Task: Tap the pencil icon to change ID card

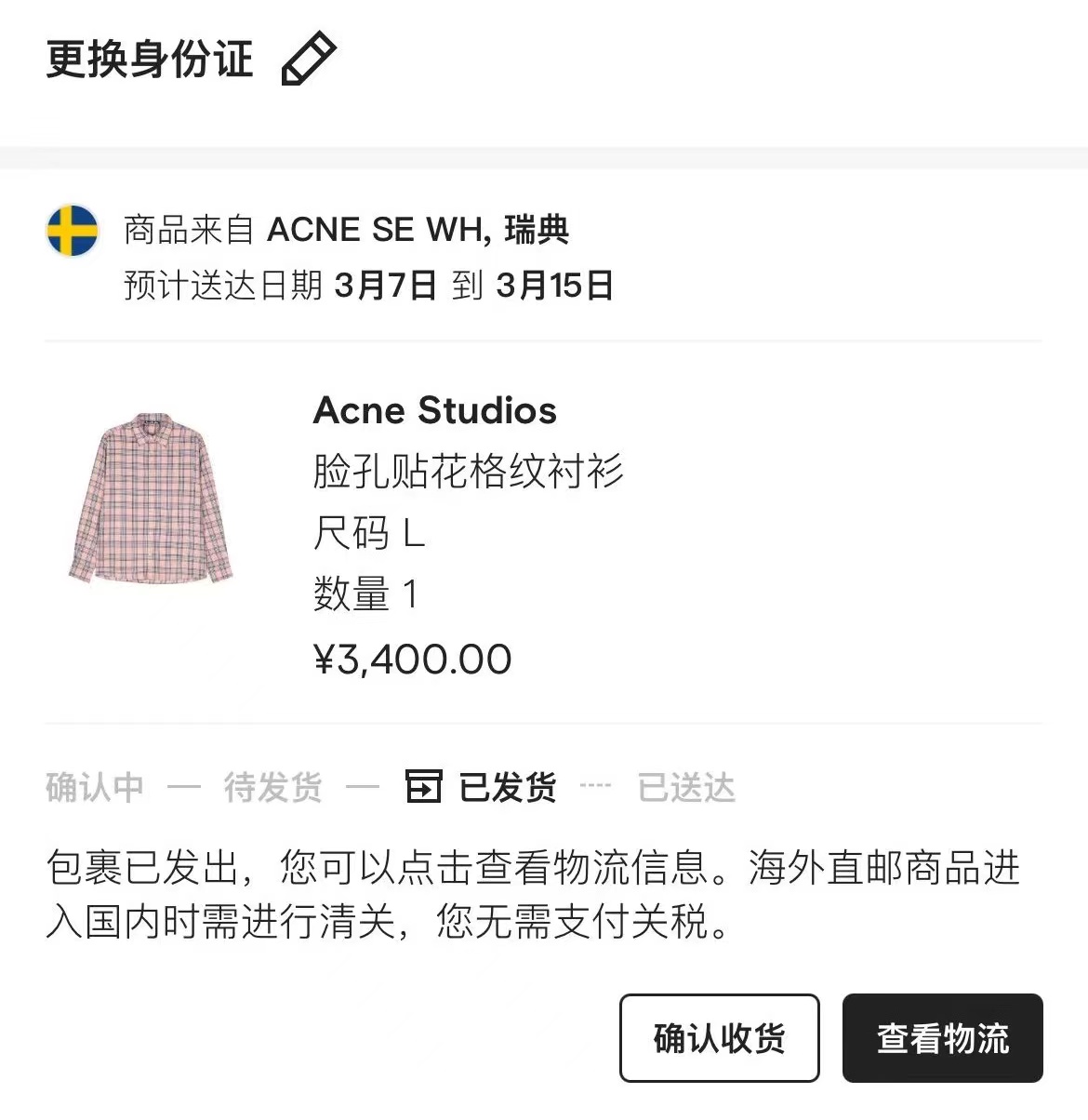Action: click(x=309, y=59)
